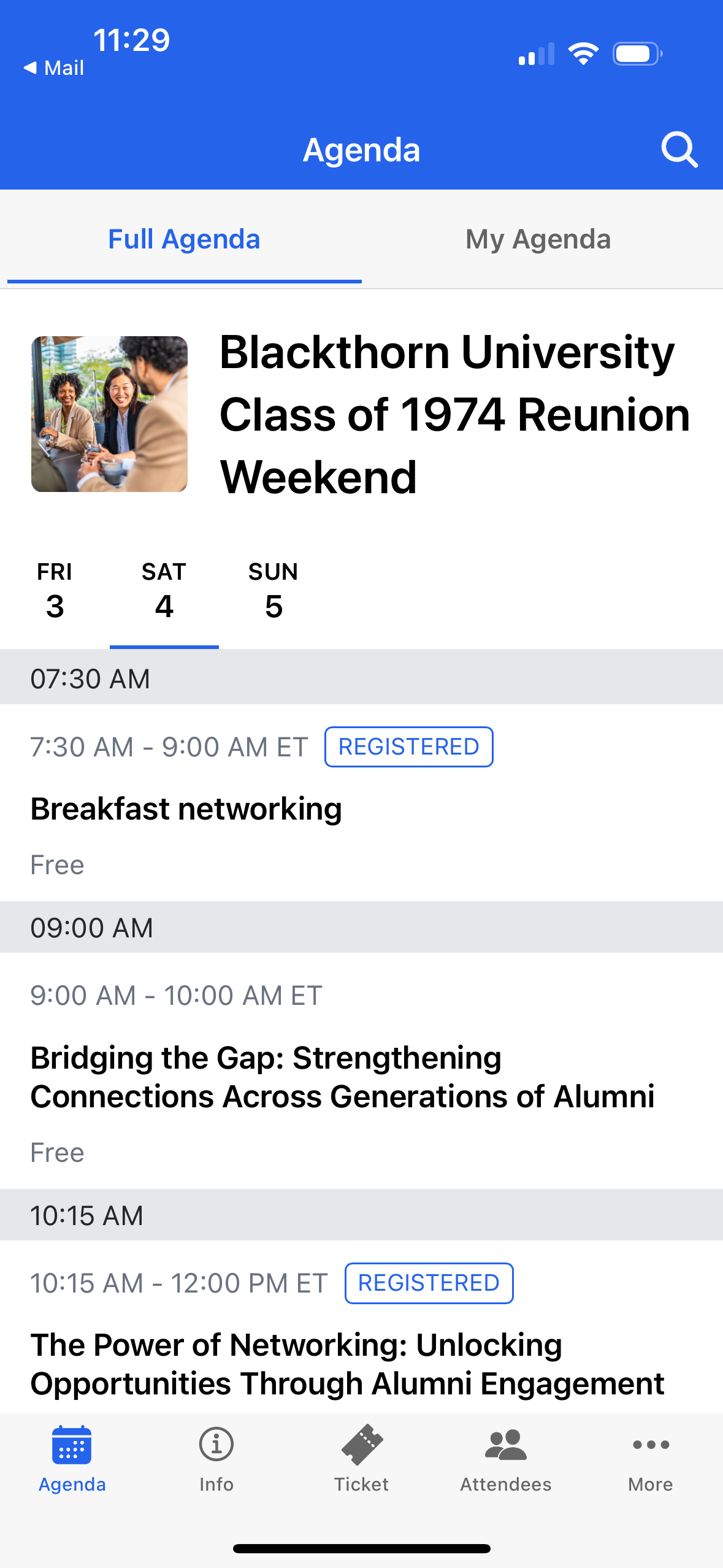Select the Full Agenda tab

click(x=184, y=239)
